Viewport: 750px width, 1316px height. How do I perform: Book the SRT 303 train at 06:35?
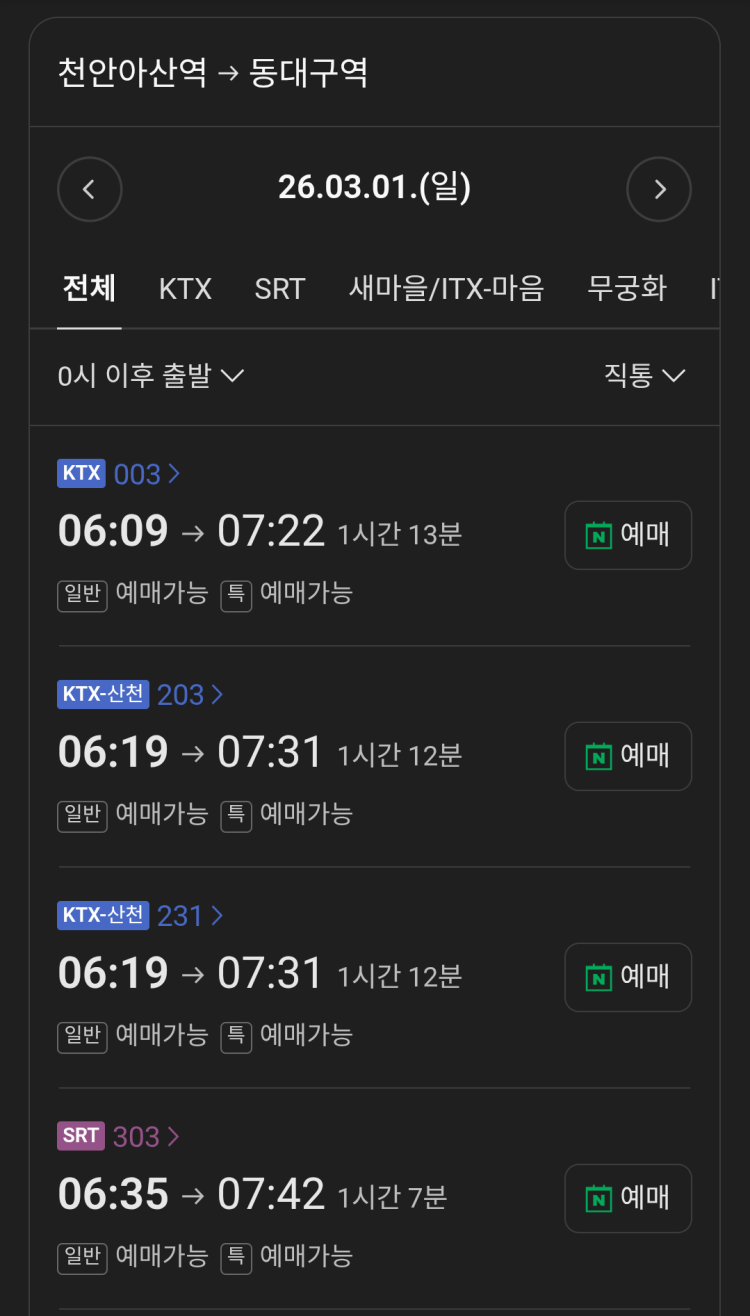[x=628, y=1198]
